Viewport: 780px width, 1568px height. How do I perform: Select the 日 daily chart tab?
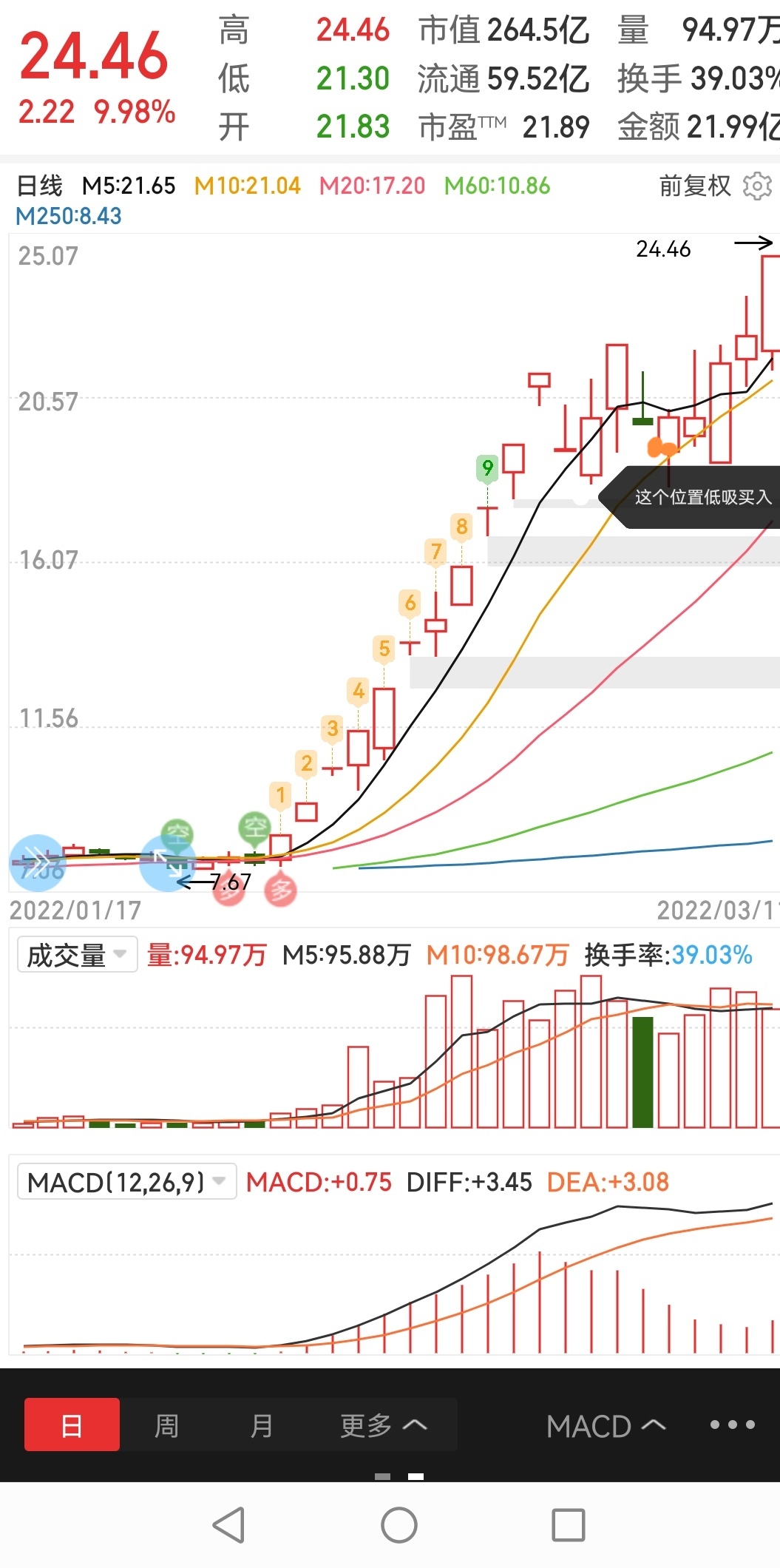click(x=71, y=1426)
